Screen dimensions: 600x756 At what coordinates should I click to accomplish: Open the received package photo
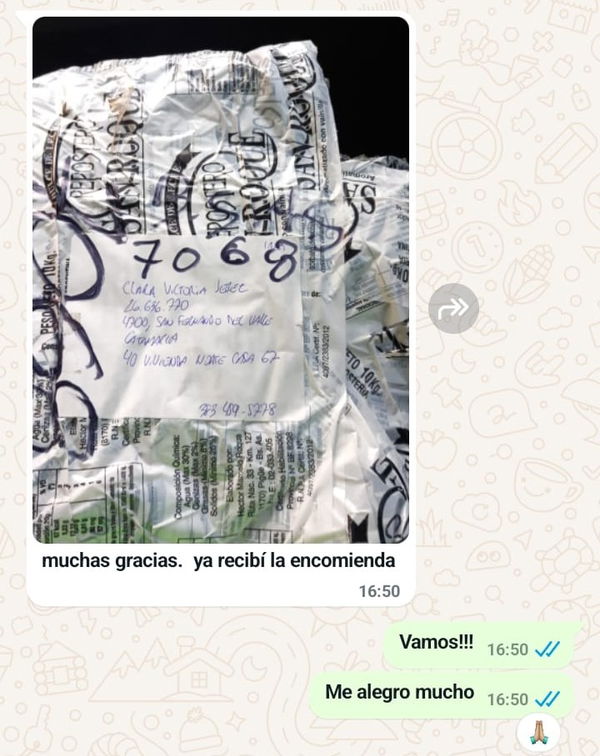[220, 280]
